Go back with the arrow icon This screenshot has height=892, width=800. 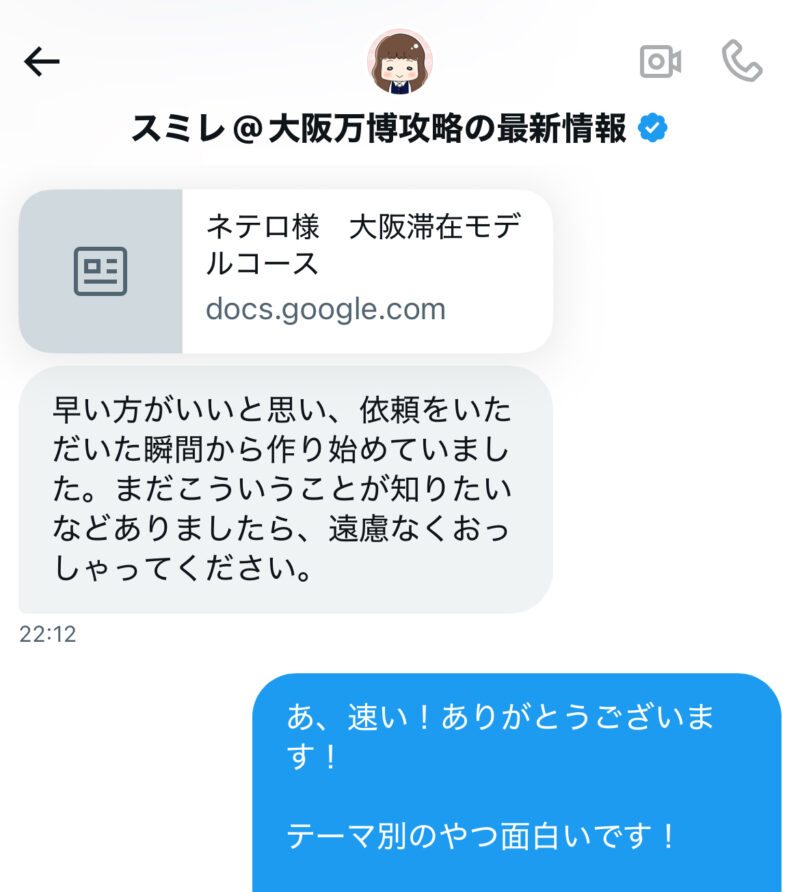(42, 62)
